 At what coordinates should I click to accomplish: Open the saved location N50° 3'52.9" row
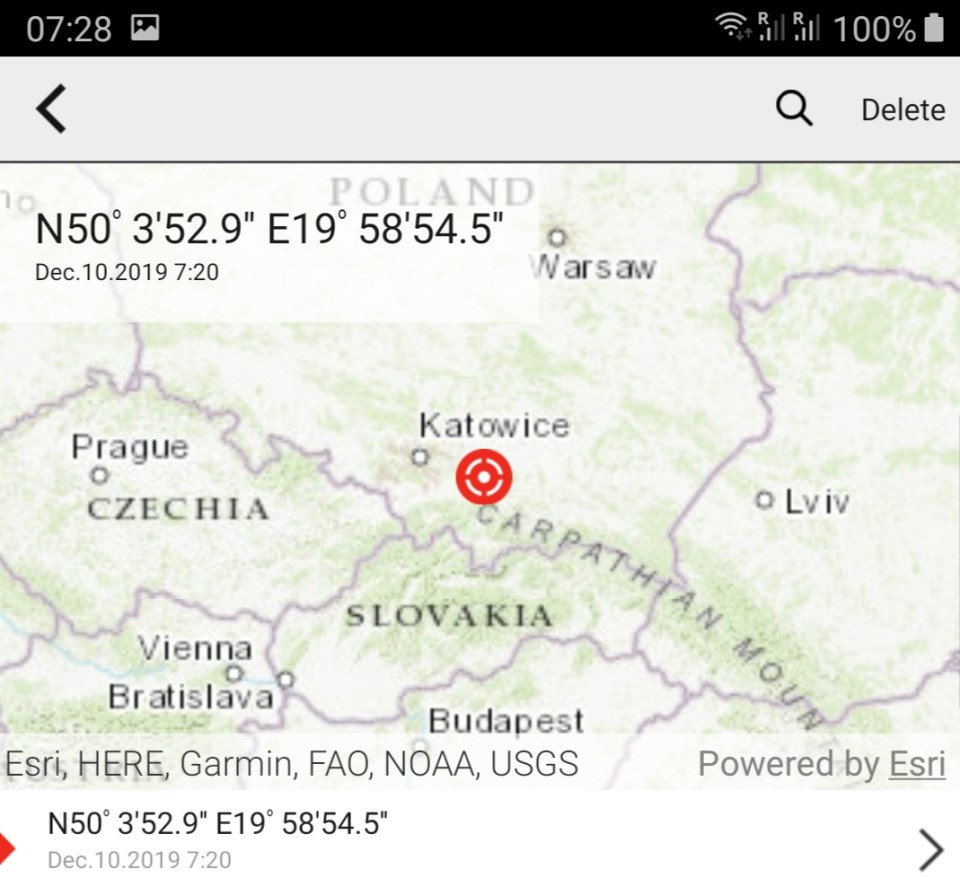[480, 838]
